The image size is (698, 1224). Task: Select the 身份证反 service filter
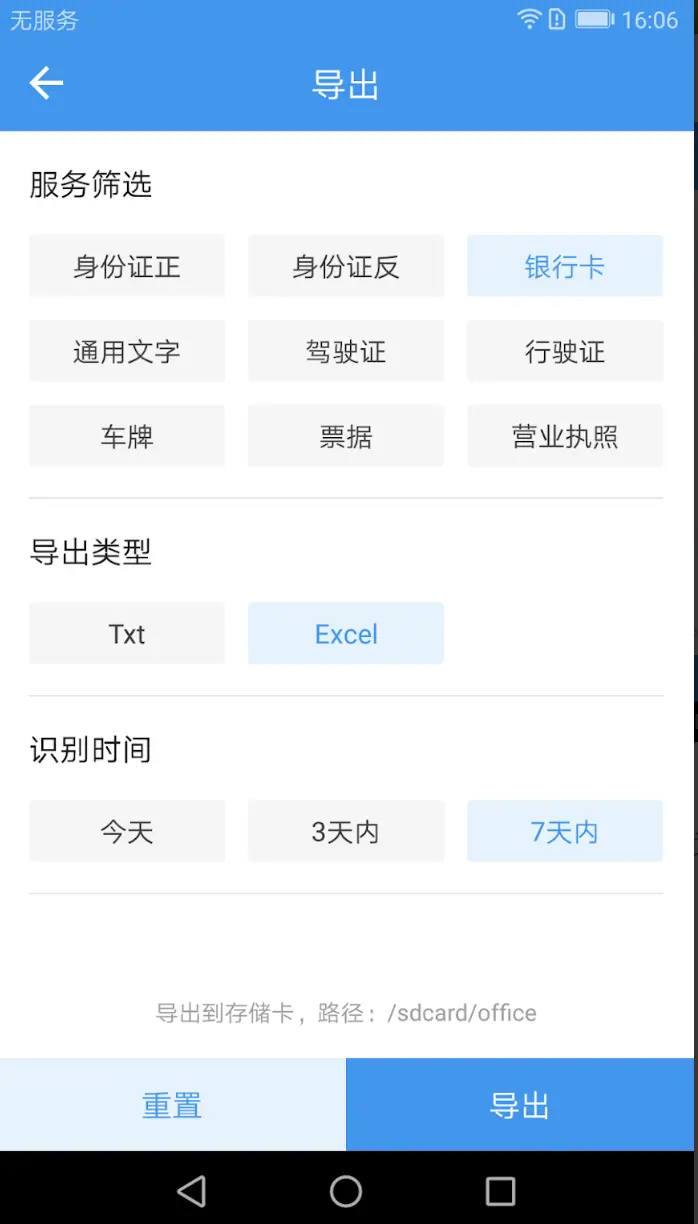point(346,266)
